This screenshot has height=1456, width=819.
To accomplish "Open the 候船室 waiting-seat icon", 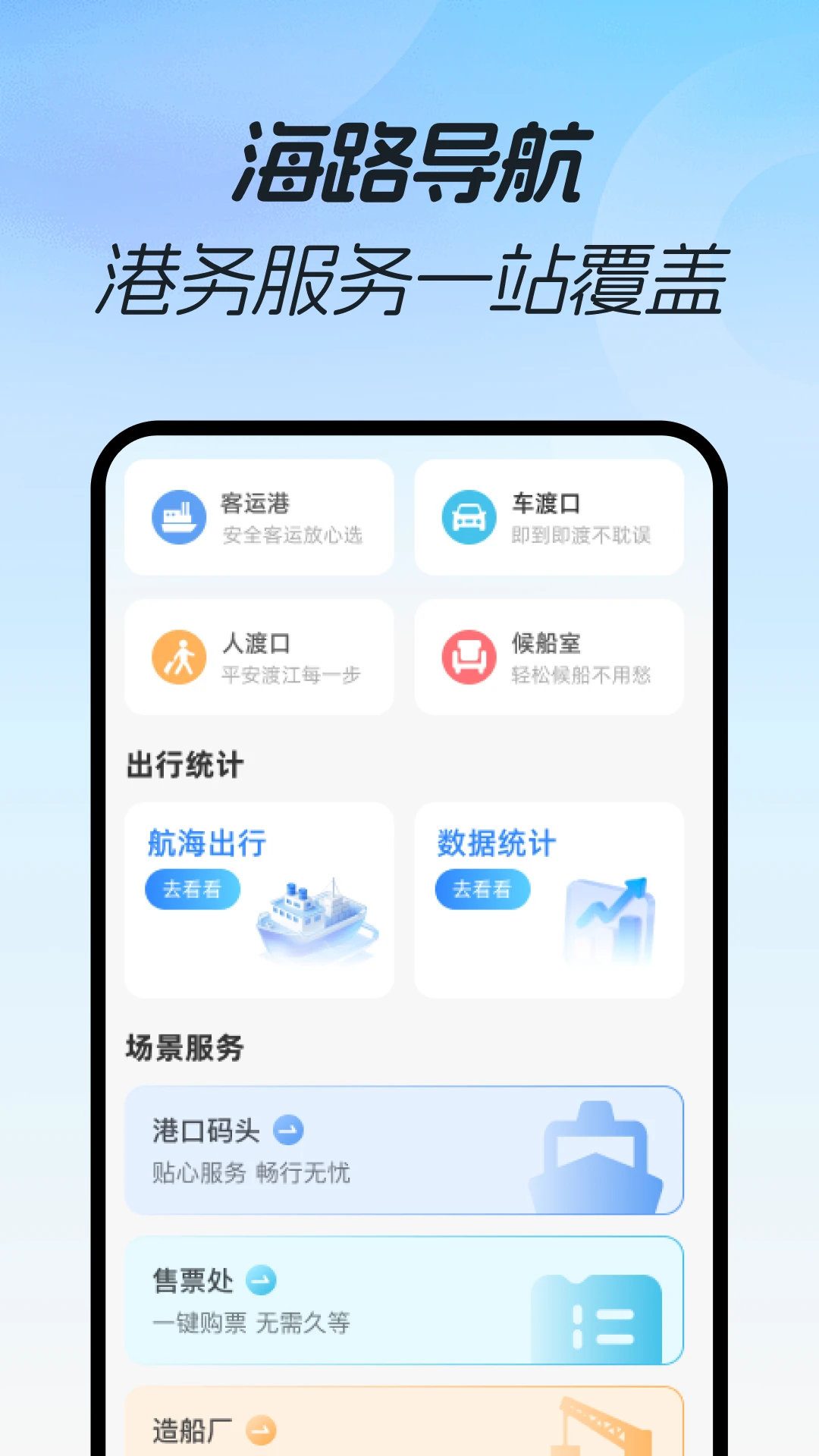I will [x=470, y=656].
